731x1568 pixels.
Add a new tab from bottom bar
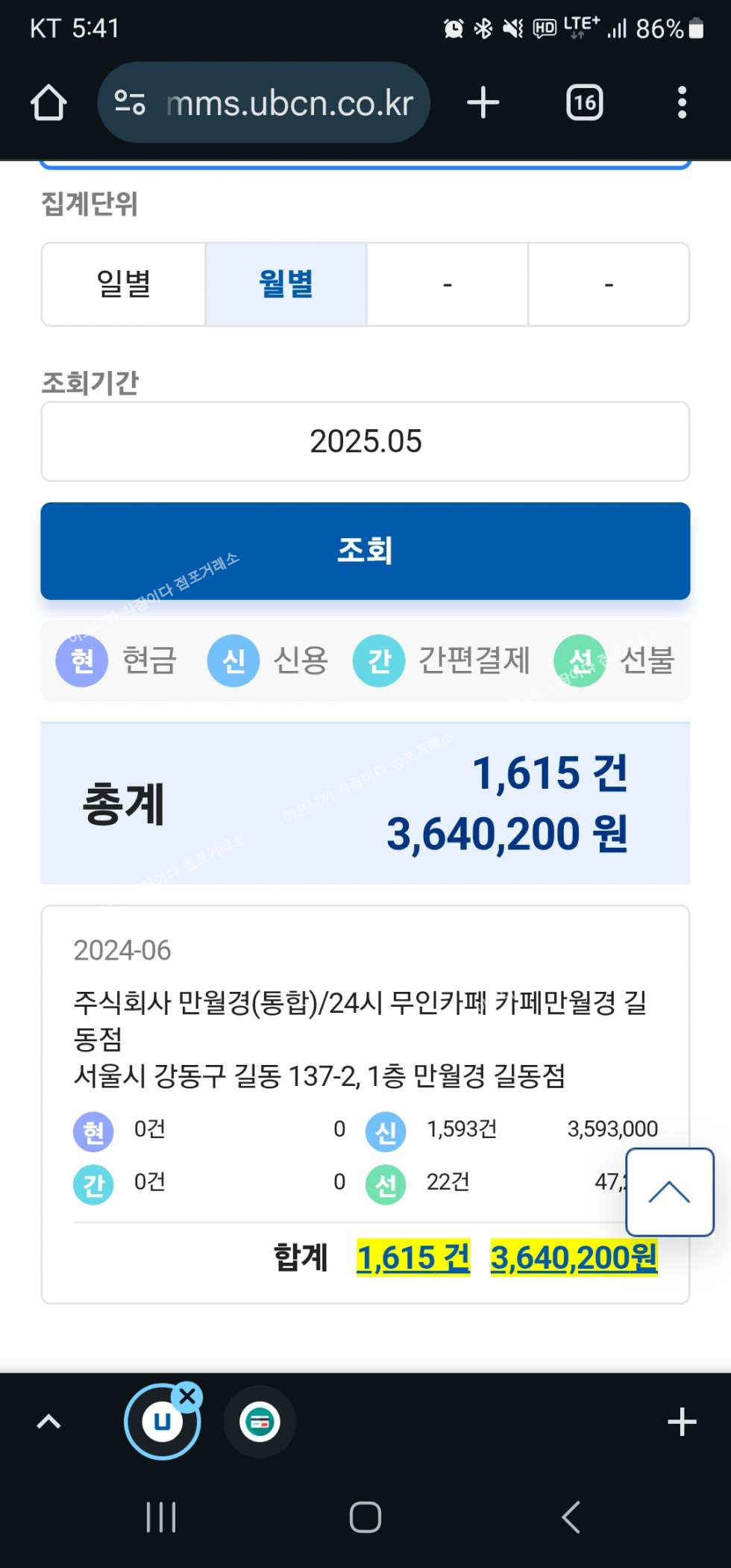click(x=682, y=1422)
